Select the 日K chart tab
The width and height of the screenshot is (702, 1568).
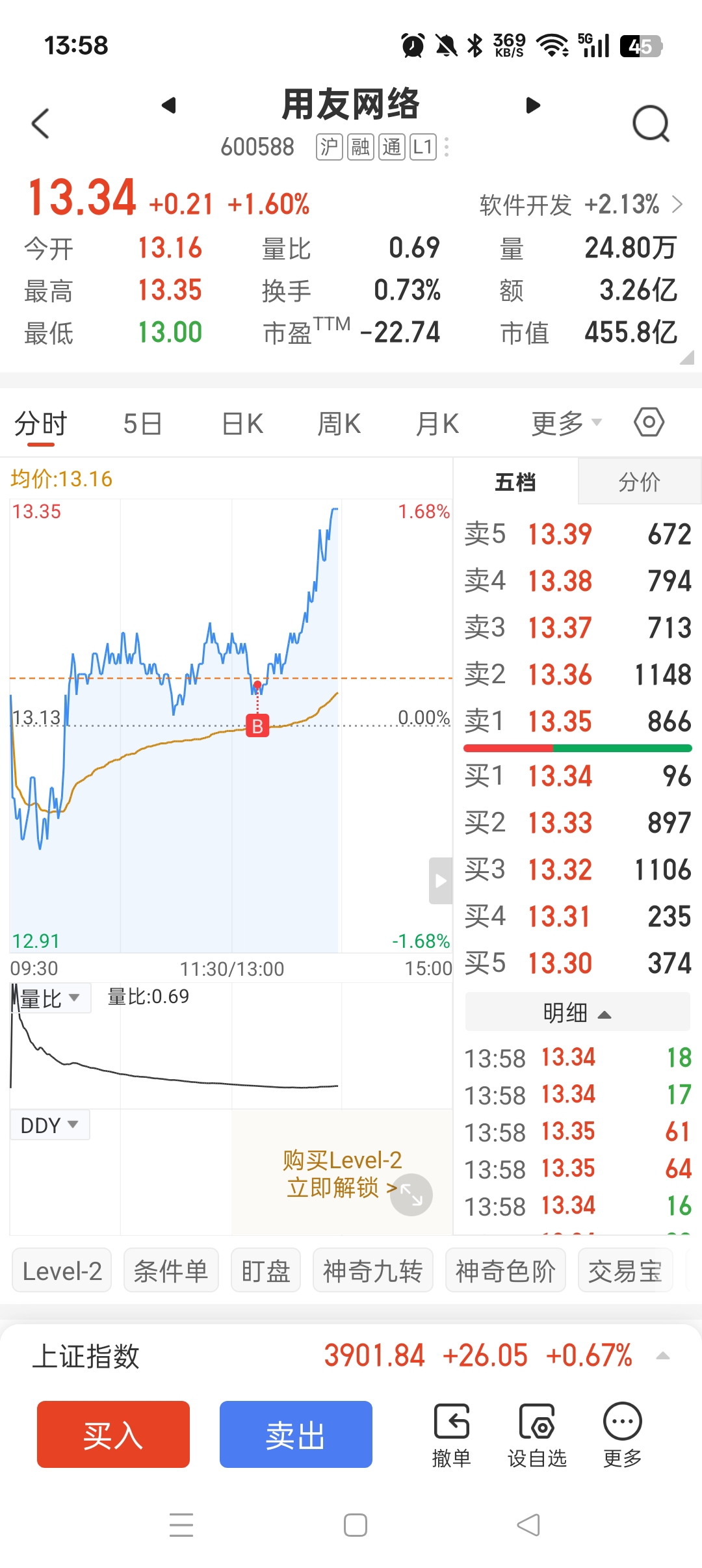(x=242, y=424)
